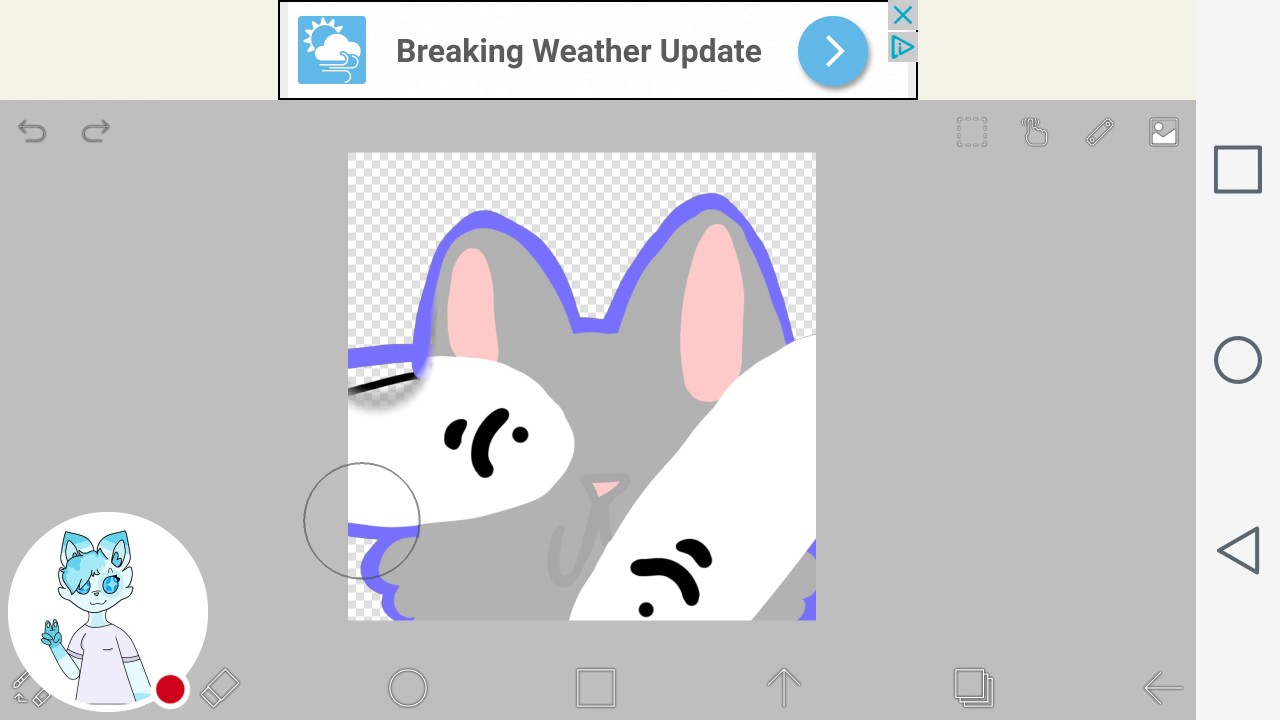Tap the square fullscreen button

pos(596,688)
